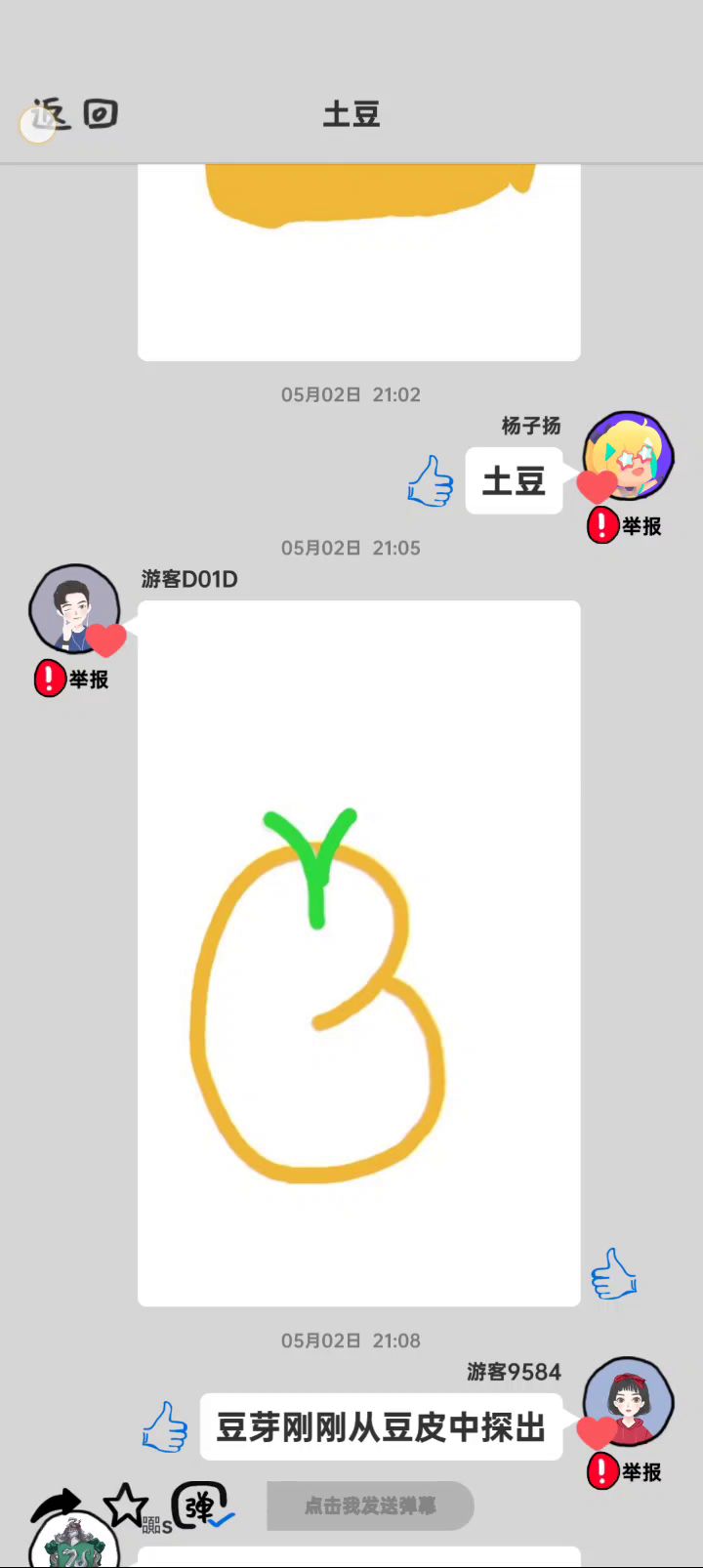This screenshot has height=1568, width=703.
Task: Open 游客D01D's bean sprout drawing
Action: [358, 952]
